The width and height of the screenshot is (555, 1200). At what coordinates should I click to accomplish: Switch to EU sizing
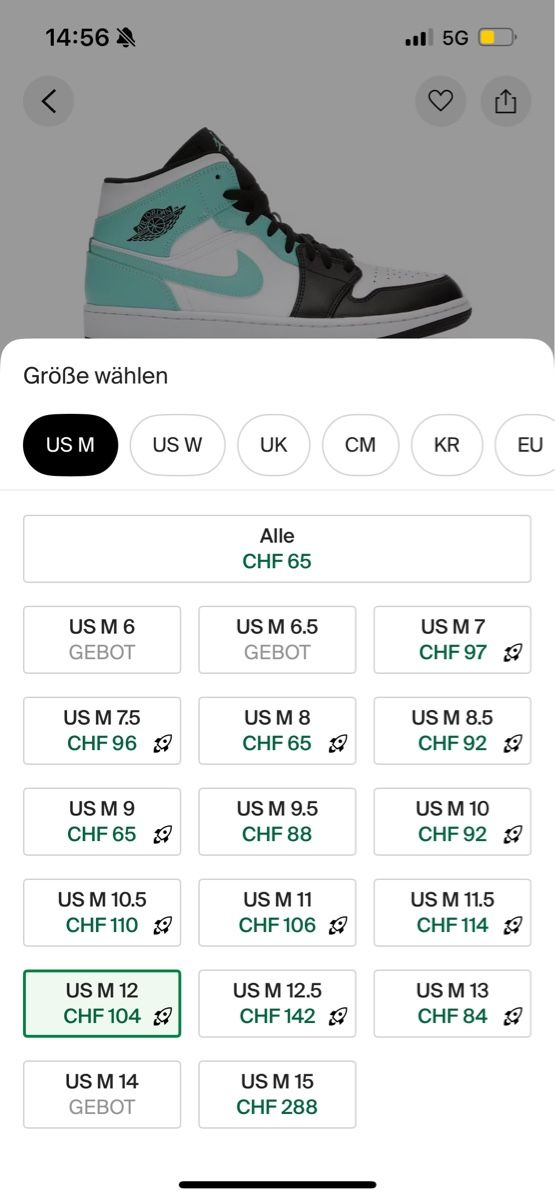(527, 444)
